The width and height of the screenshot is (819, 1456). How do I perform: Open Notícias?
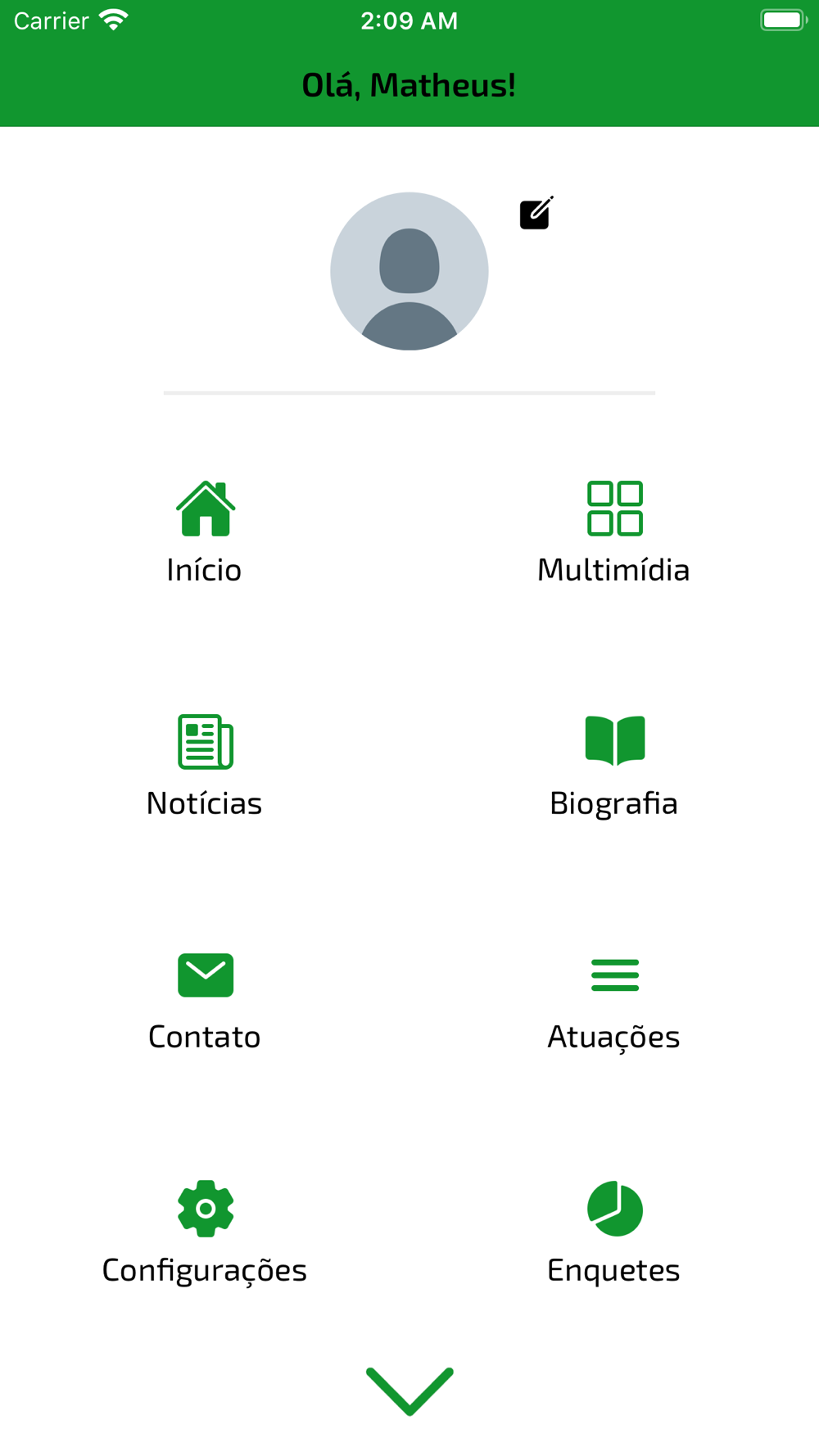tap(205, 766)
